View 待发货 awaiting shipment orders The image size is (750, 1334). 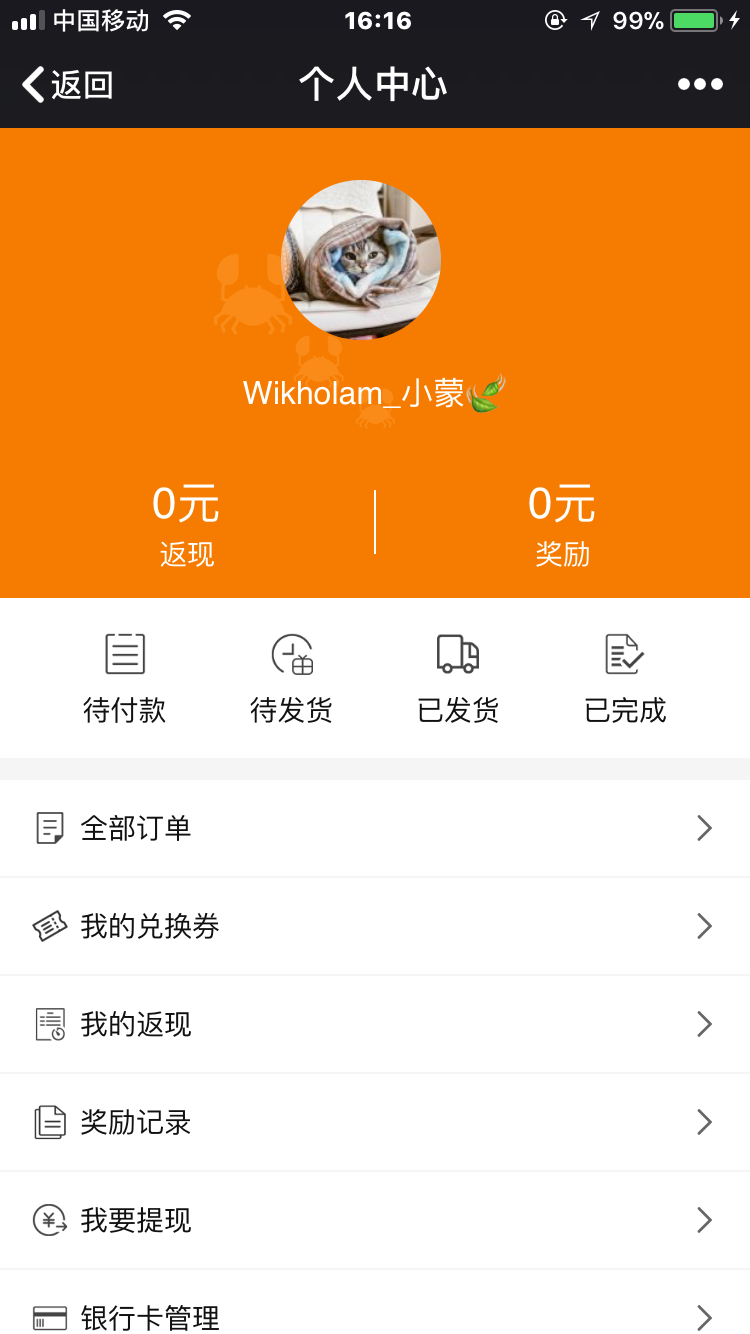[x=291, y=679]
